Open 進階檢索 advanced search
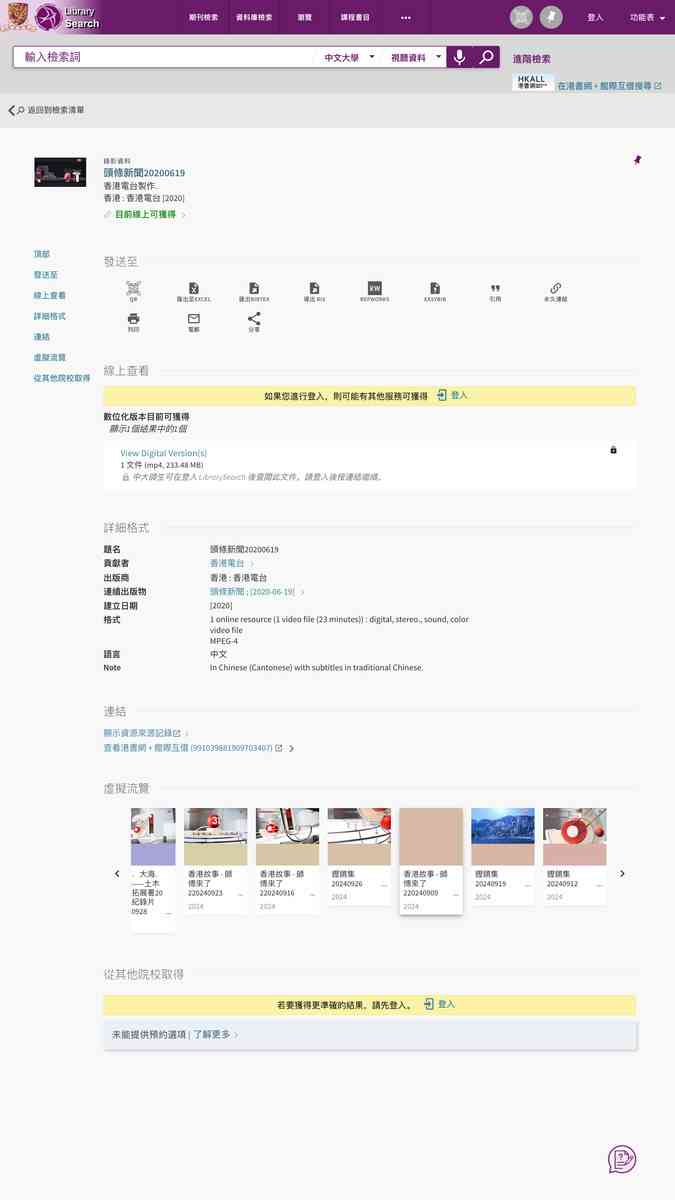The image size is (675, 1200). (x=531, y=59)
